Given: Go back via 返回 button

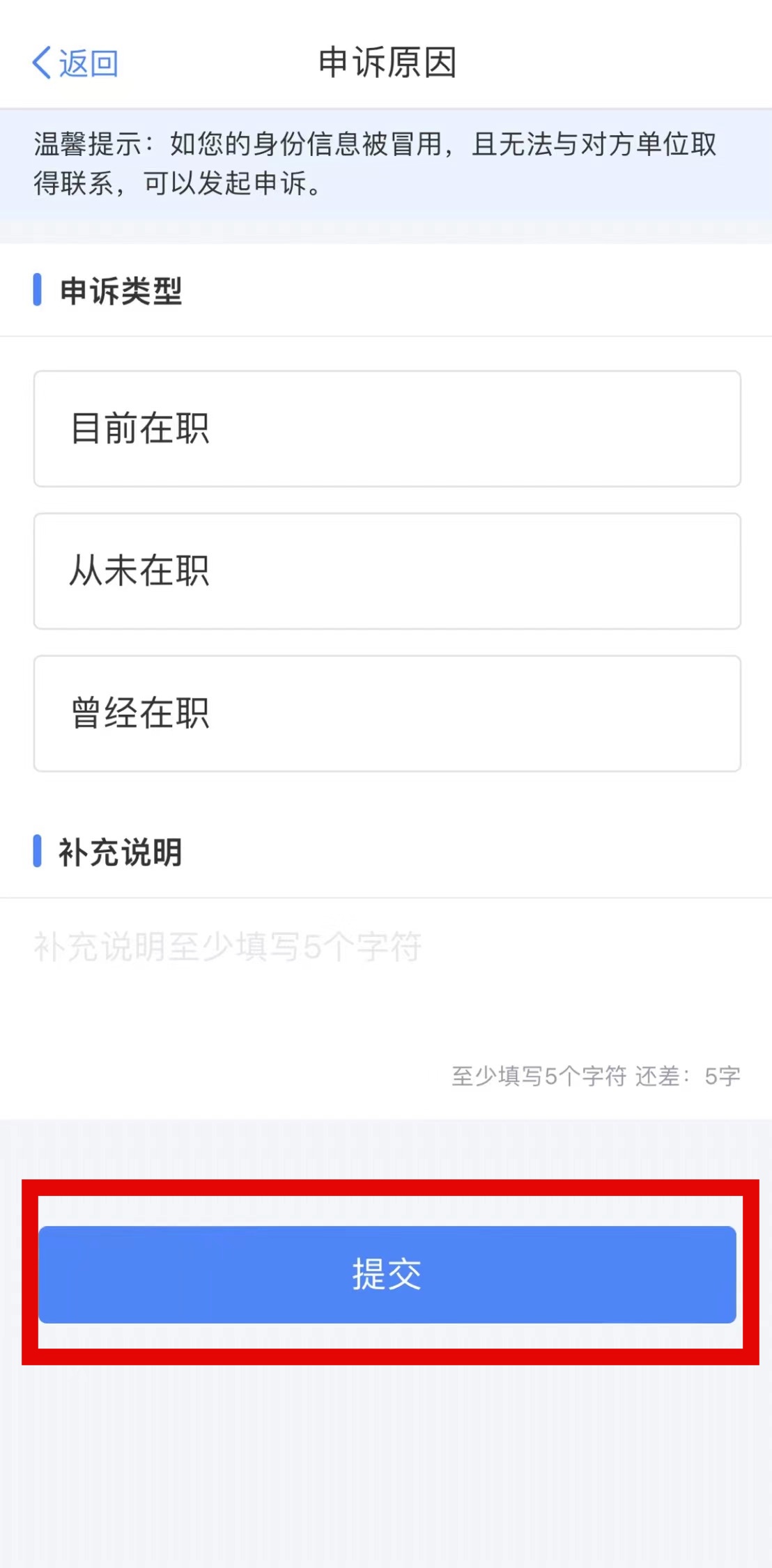Looking at the screenshot, I should 75,63.
